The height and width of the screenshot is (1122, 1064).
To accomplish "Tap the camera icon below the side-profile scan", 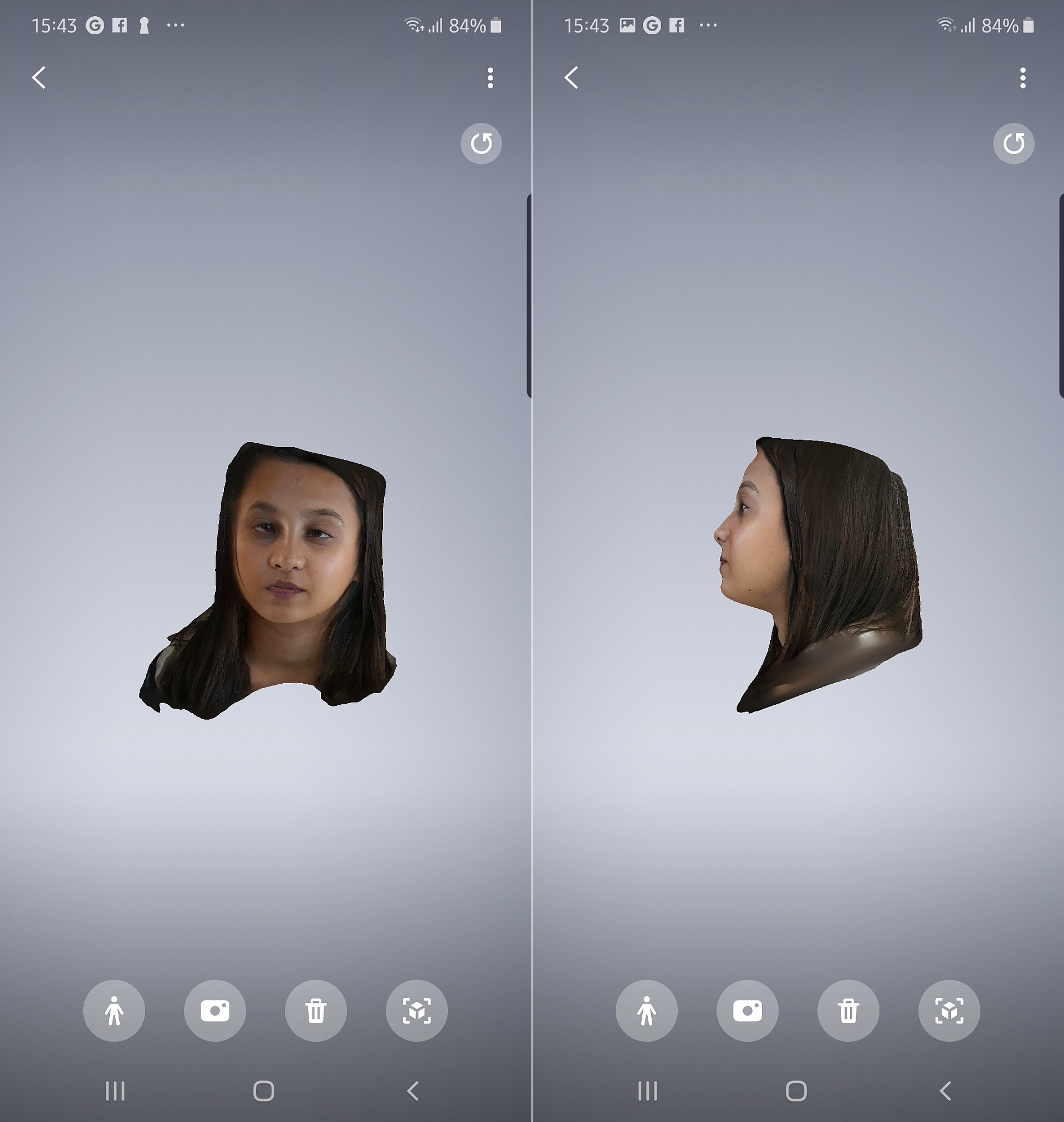I will [x=748, y=1011].
